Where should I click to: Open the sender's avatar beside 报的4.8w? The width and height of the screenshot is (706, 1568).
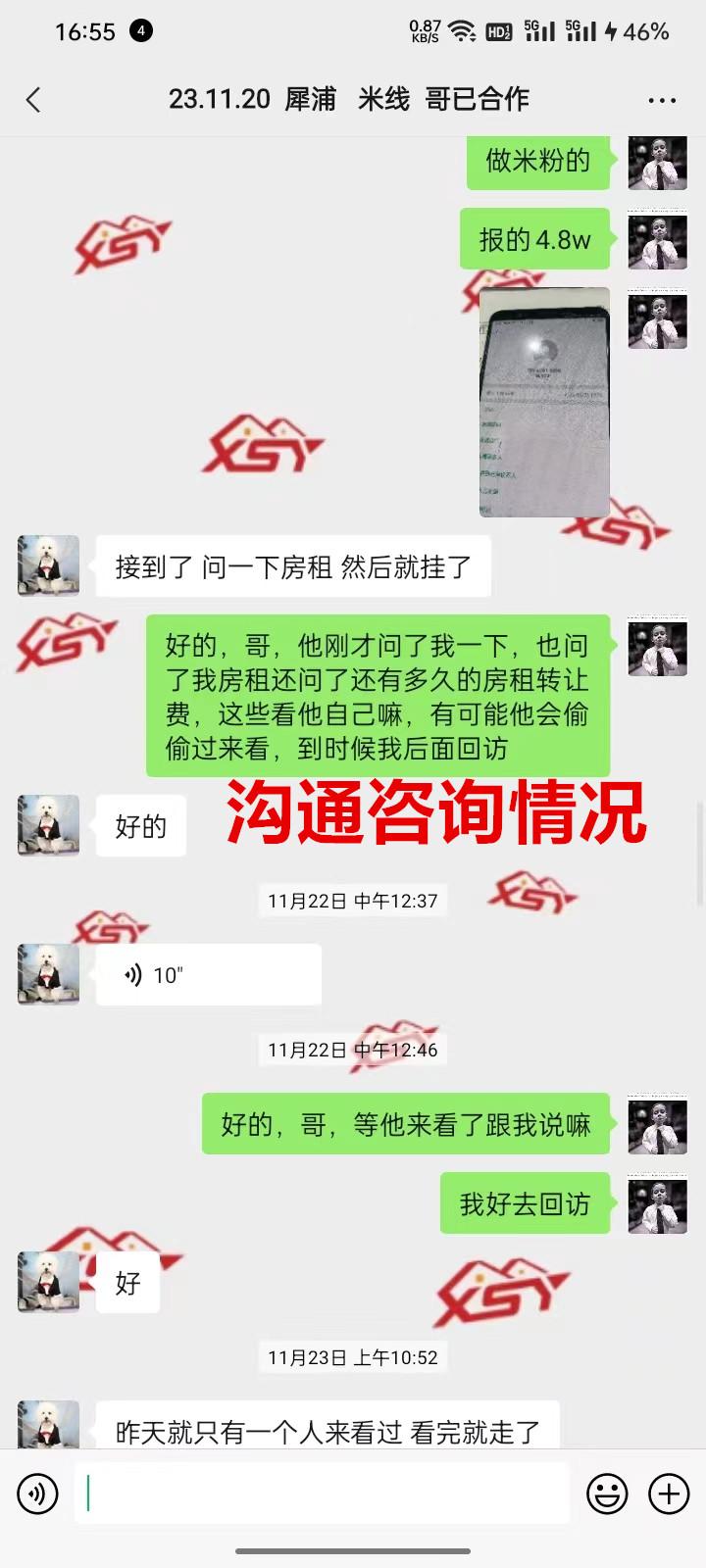click(657, 240)
